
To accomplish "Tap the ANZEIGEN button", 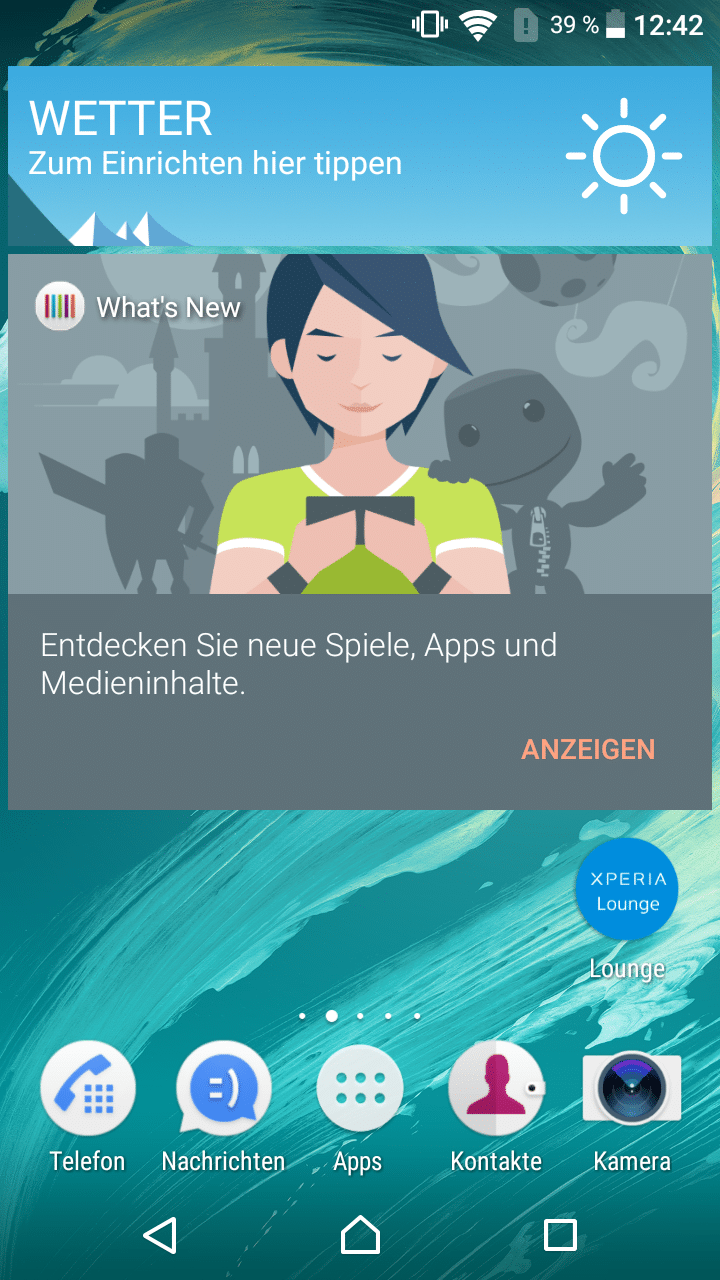I will coord(588,749).
